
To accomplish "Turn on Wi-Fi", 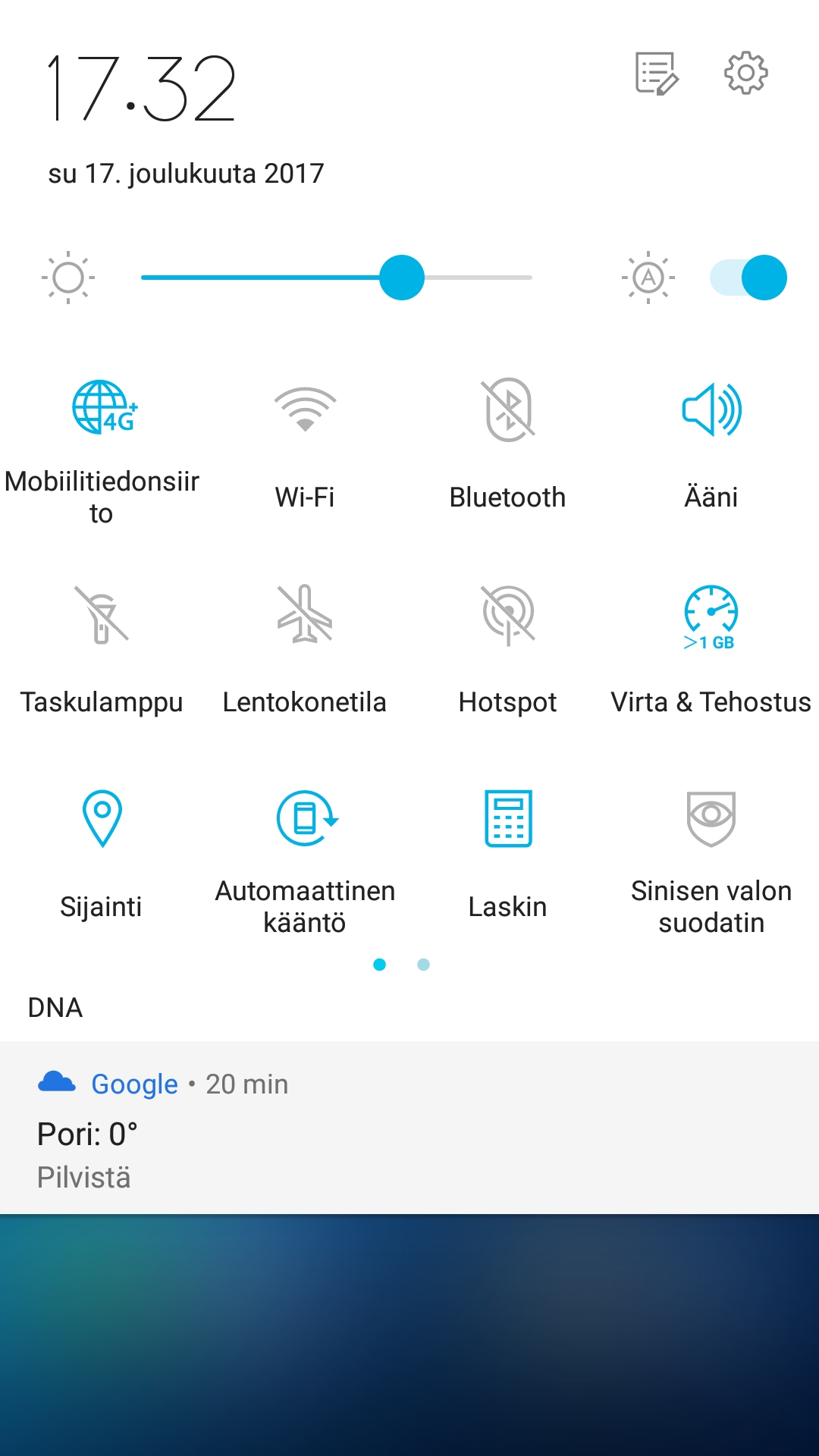I will click(x=305, y=409).
